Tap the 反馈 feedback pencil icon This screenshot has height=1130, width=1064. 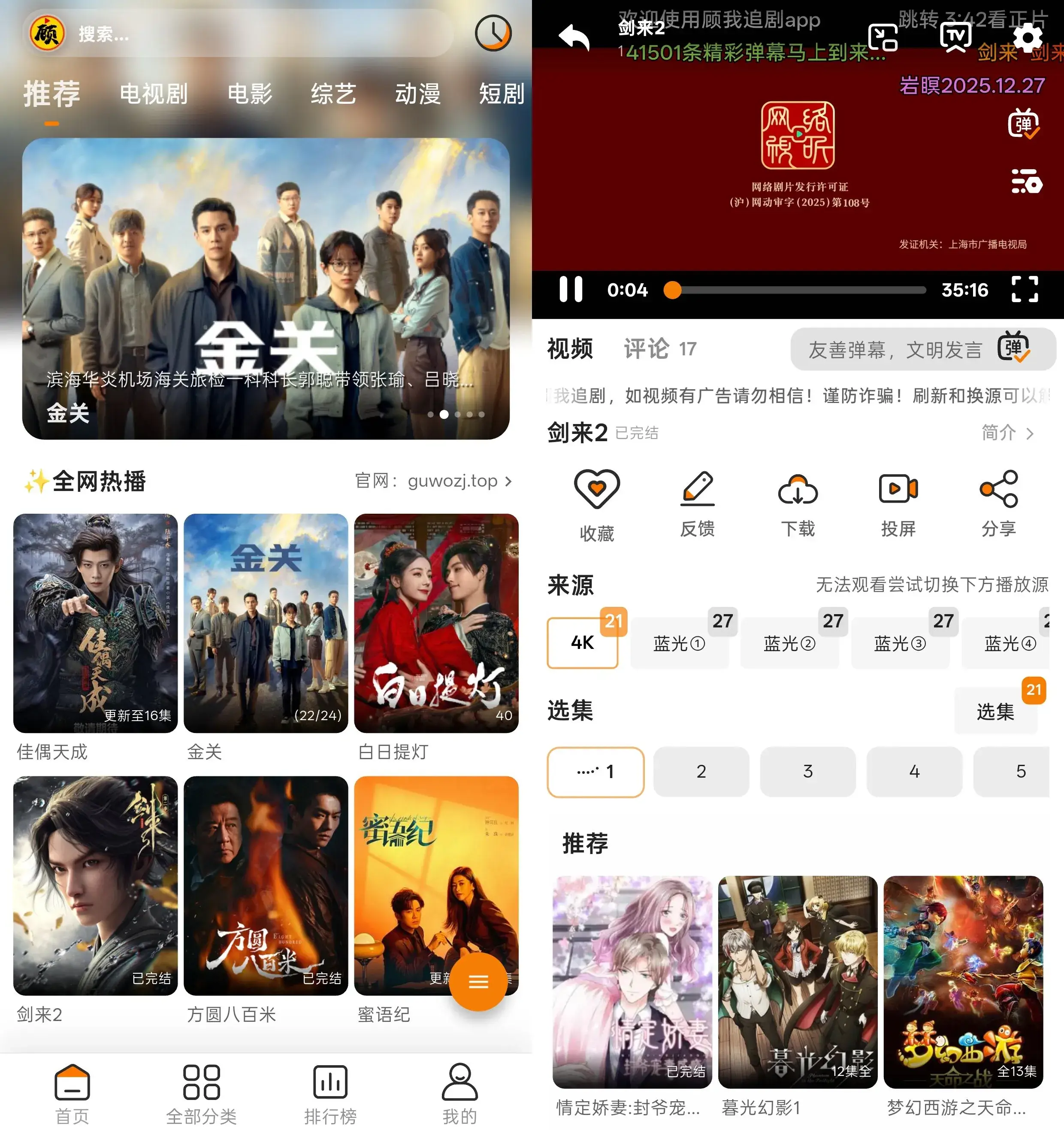[698, 490]
